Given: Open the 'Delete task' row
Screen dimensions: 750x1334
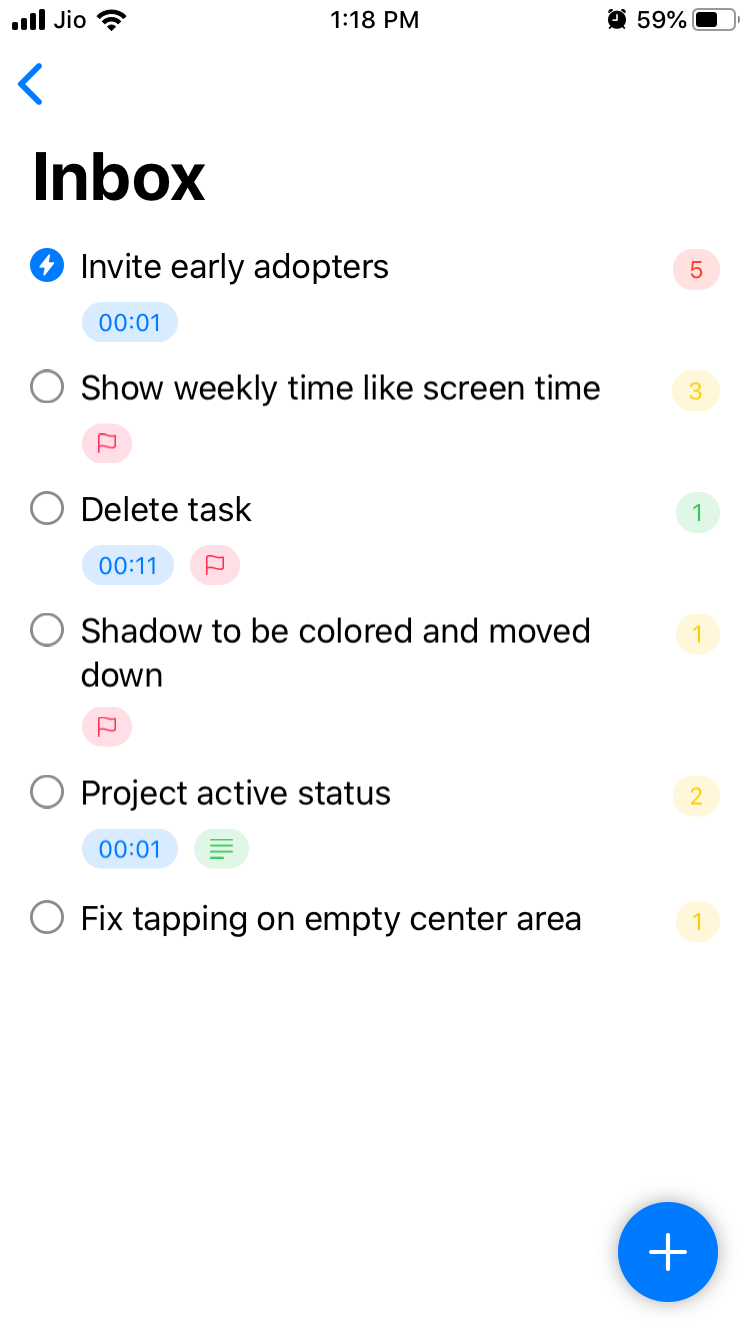Looking at the screenshot, I should tap(167, 510).
